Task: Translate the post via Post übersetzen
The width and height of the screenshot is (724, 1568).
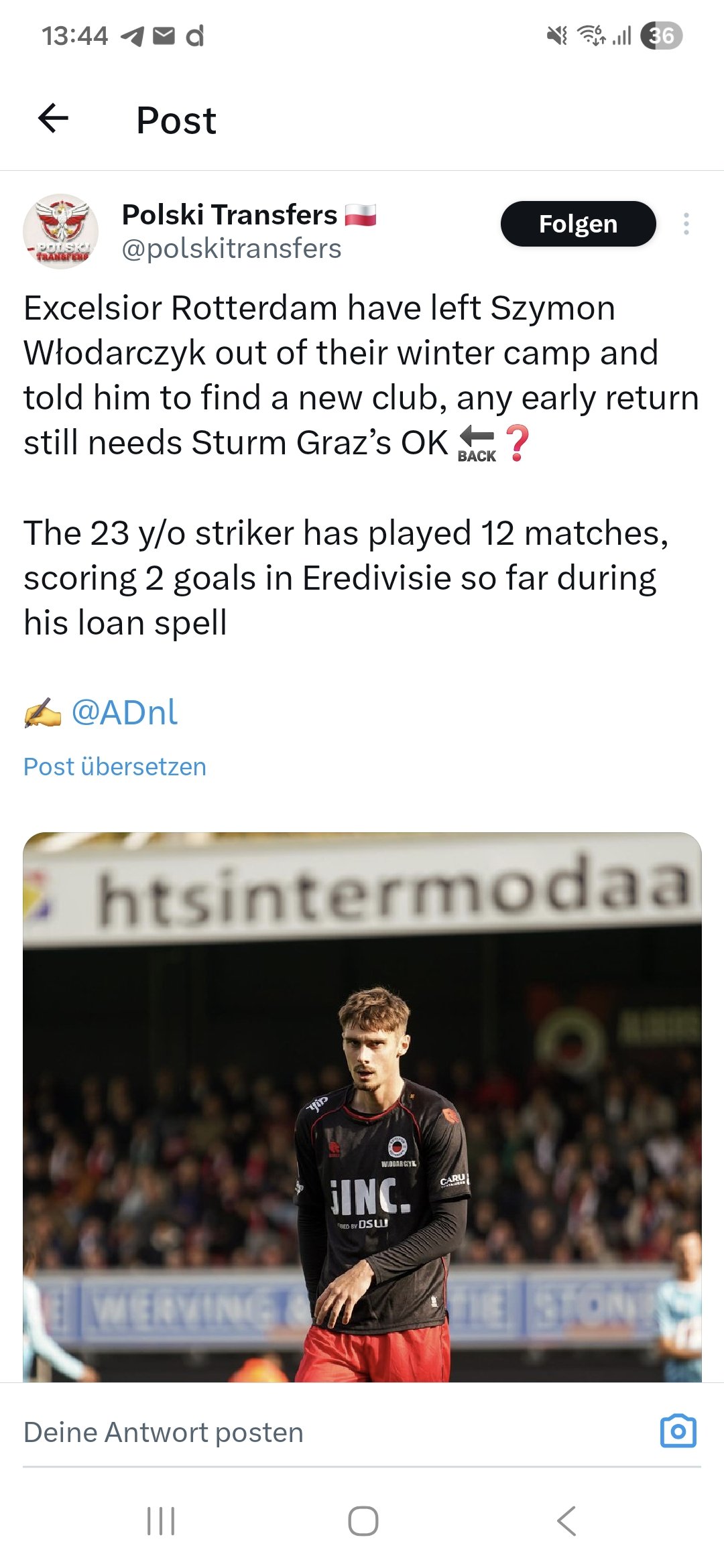Action: coord(115,767)
